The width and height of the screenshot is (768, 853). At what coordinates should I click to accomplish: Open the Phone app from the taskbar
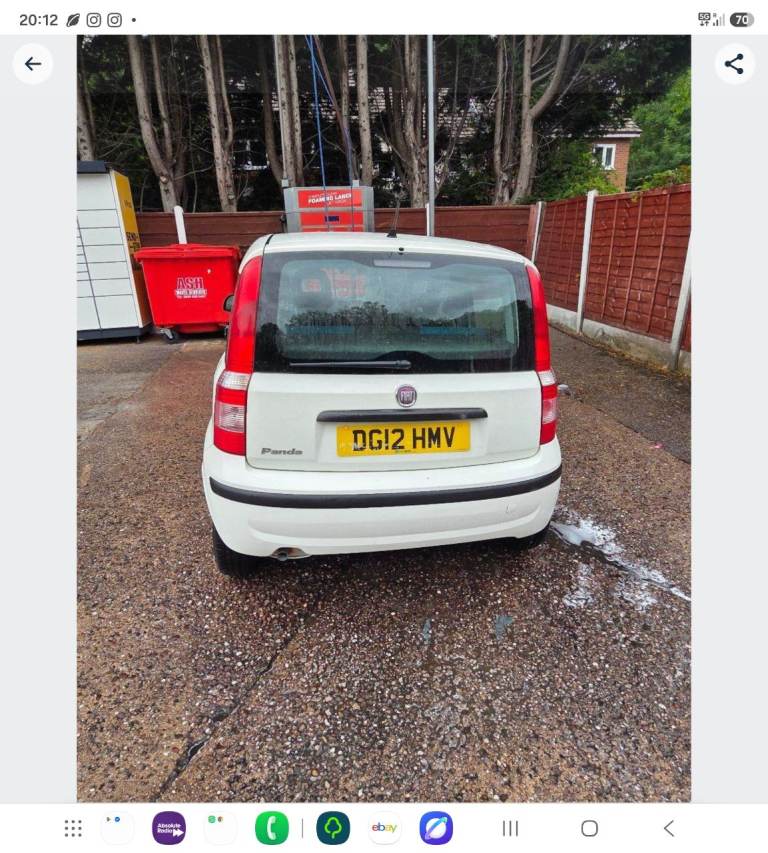(272, 828)
